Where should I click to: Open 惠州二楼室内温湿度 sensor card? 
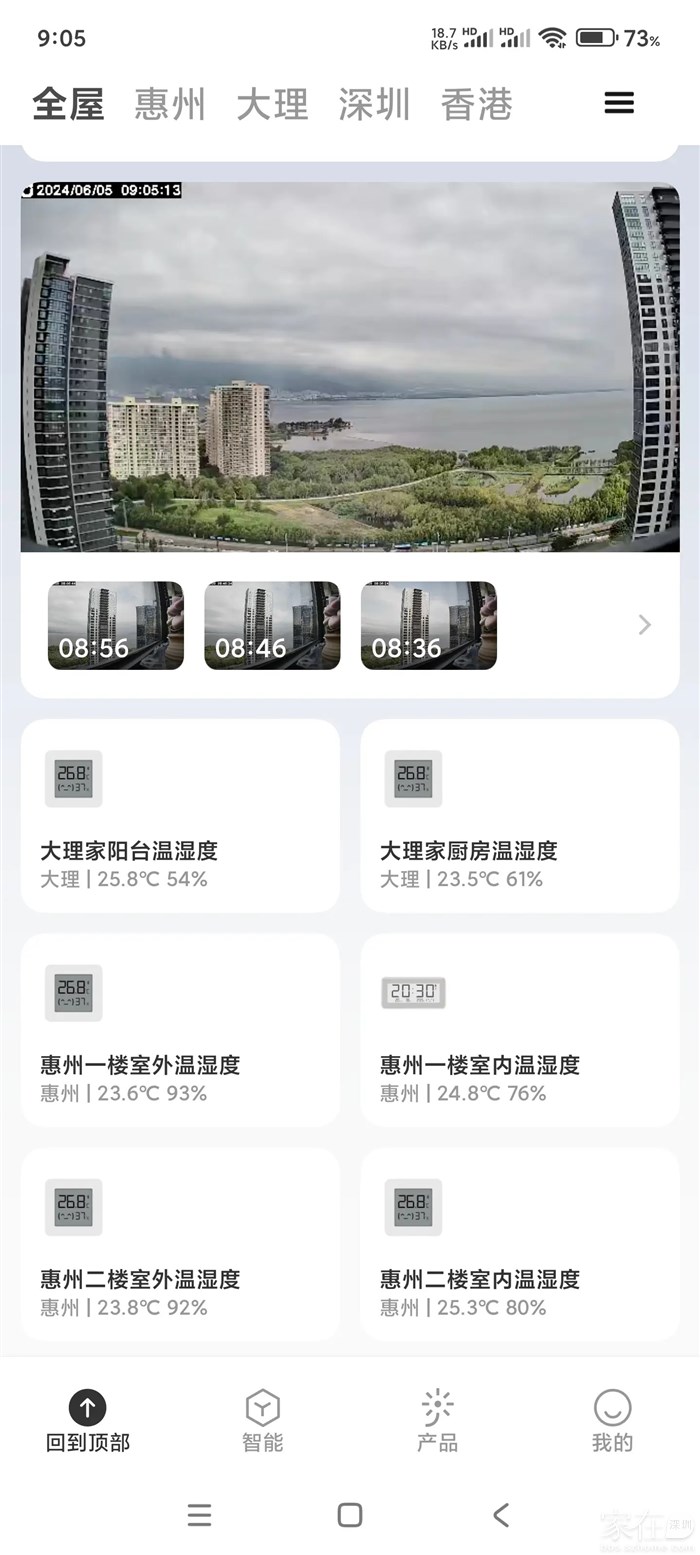(520, 1244)
